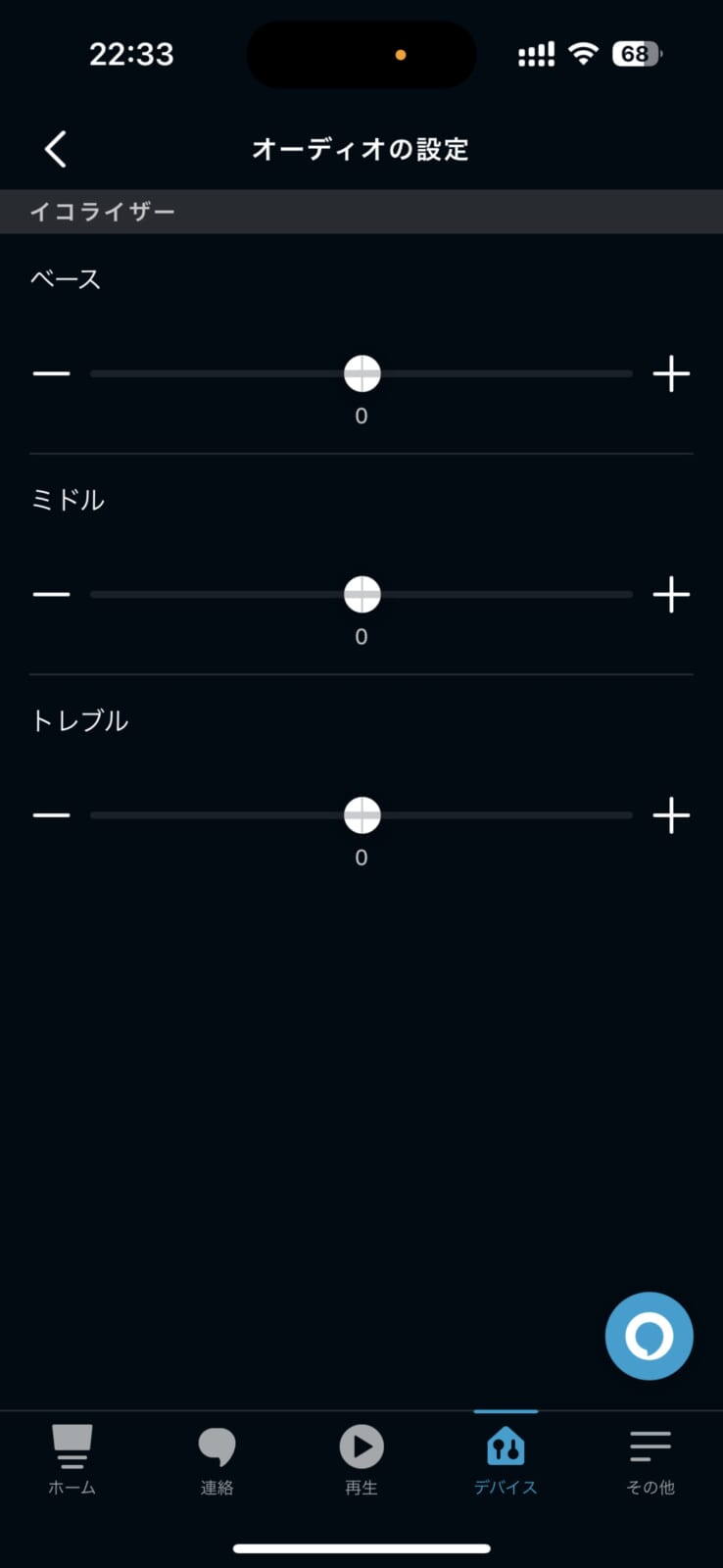
Task: Open the 再生 (Play) icon
Action: (361, 1445)
